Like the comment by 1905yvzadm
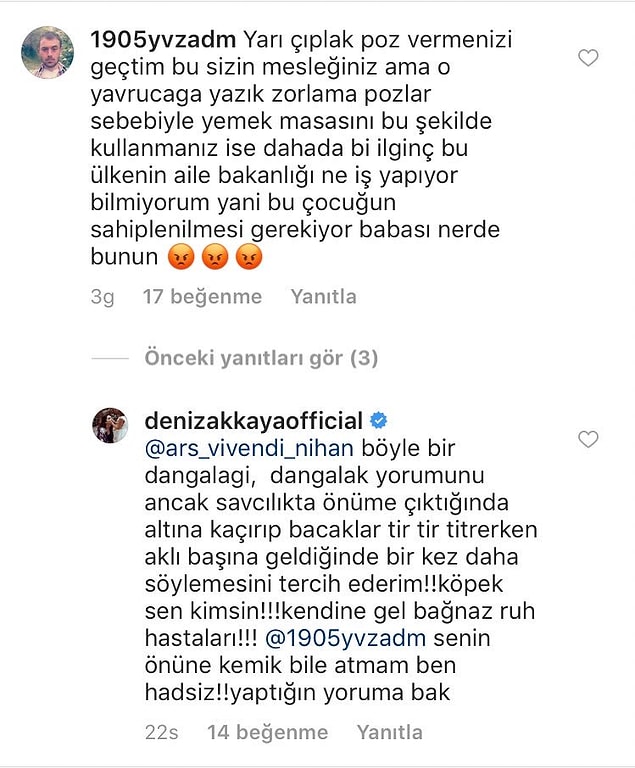 pyautogui.click(x=589, y=58)
